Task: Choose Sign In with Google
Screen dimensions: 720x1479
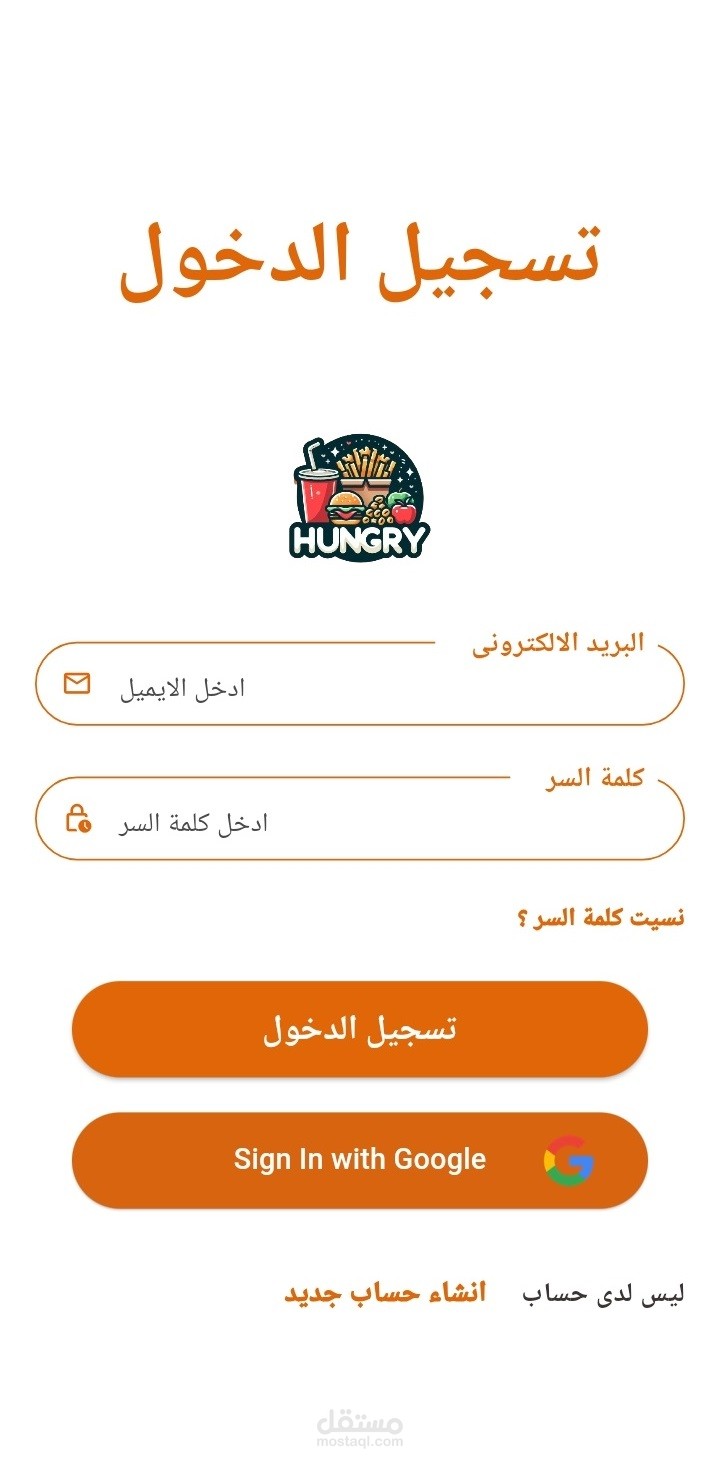Action: 360,1160
